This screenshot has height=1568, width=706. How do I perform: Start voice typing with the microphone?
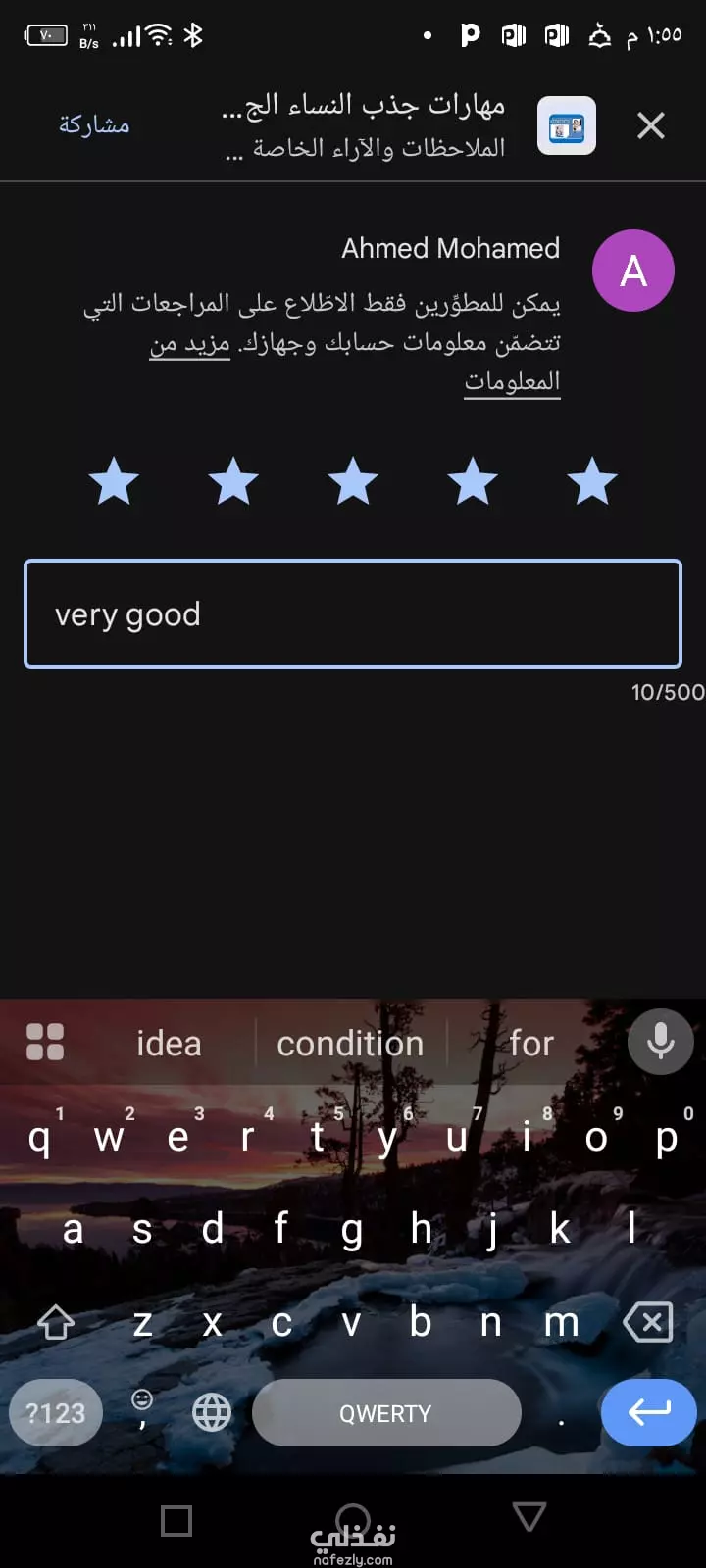pyautogui.click(x=661, y=1042)
